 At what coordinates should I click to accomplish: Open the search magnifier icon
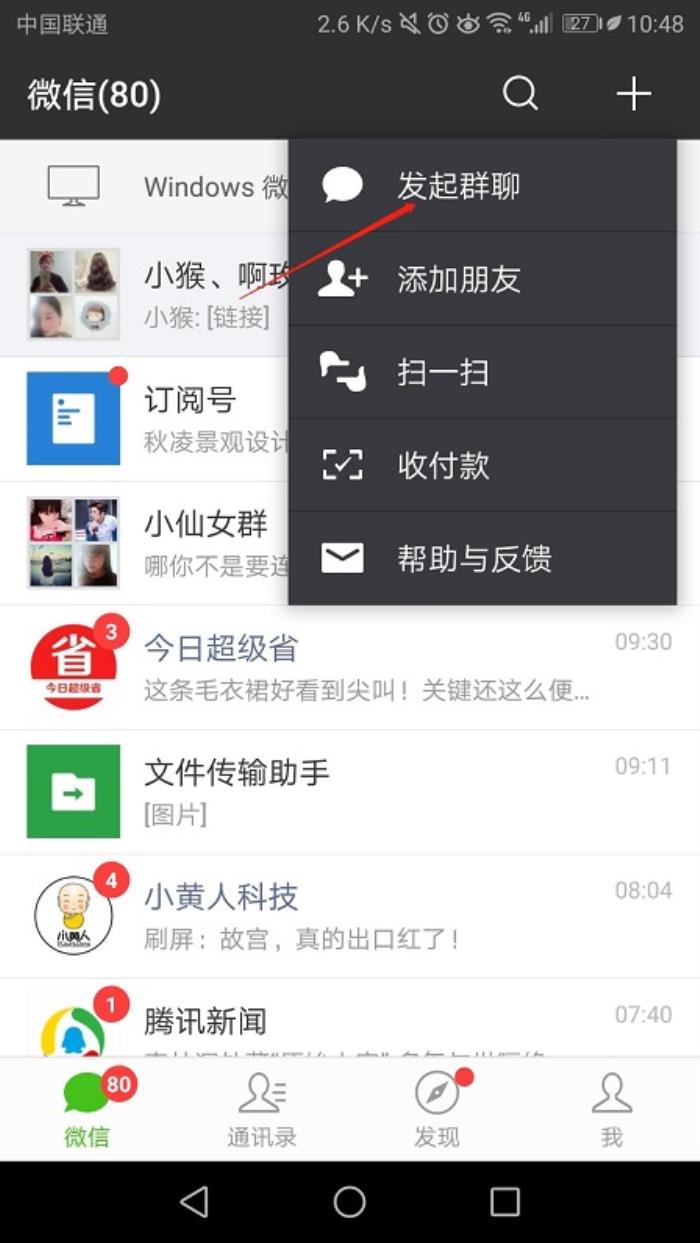coord(520,94)
